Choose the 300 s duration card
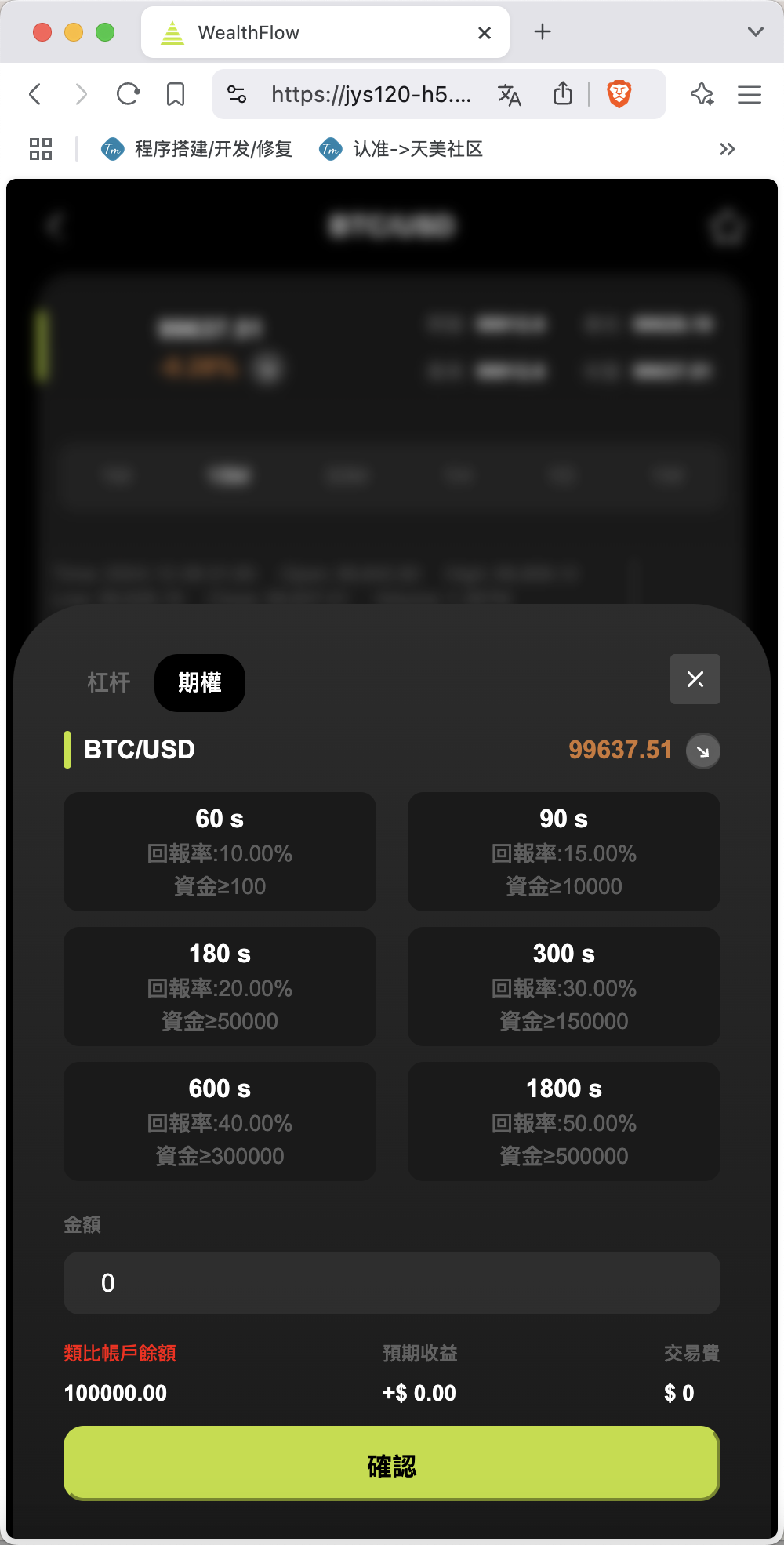The height and width of the screenshot is (1545, 784). coord(564,987)
